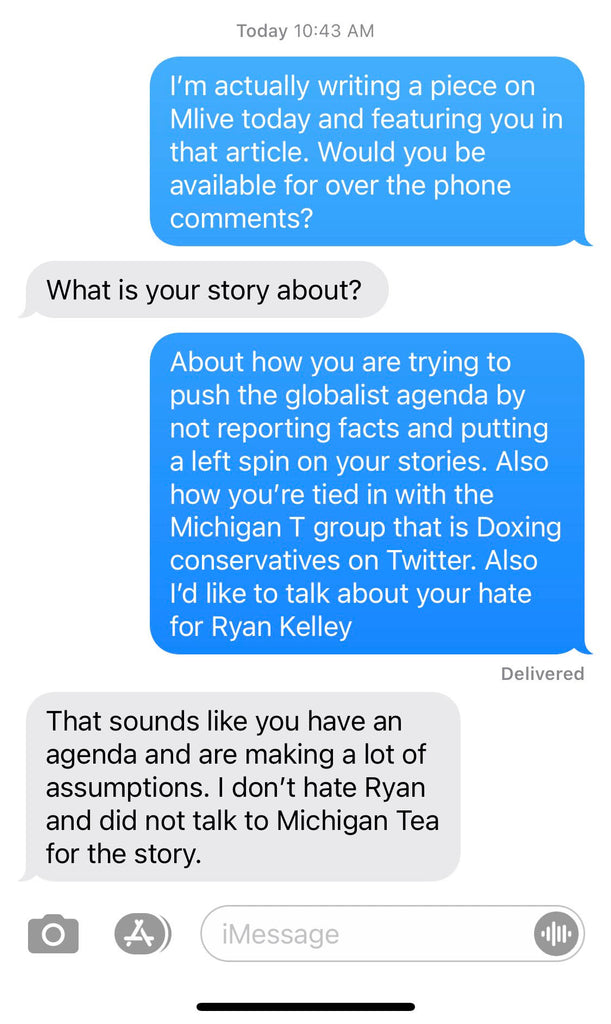
Task: Open the camera to attach a photo
Action: tap(53, 934)
